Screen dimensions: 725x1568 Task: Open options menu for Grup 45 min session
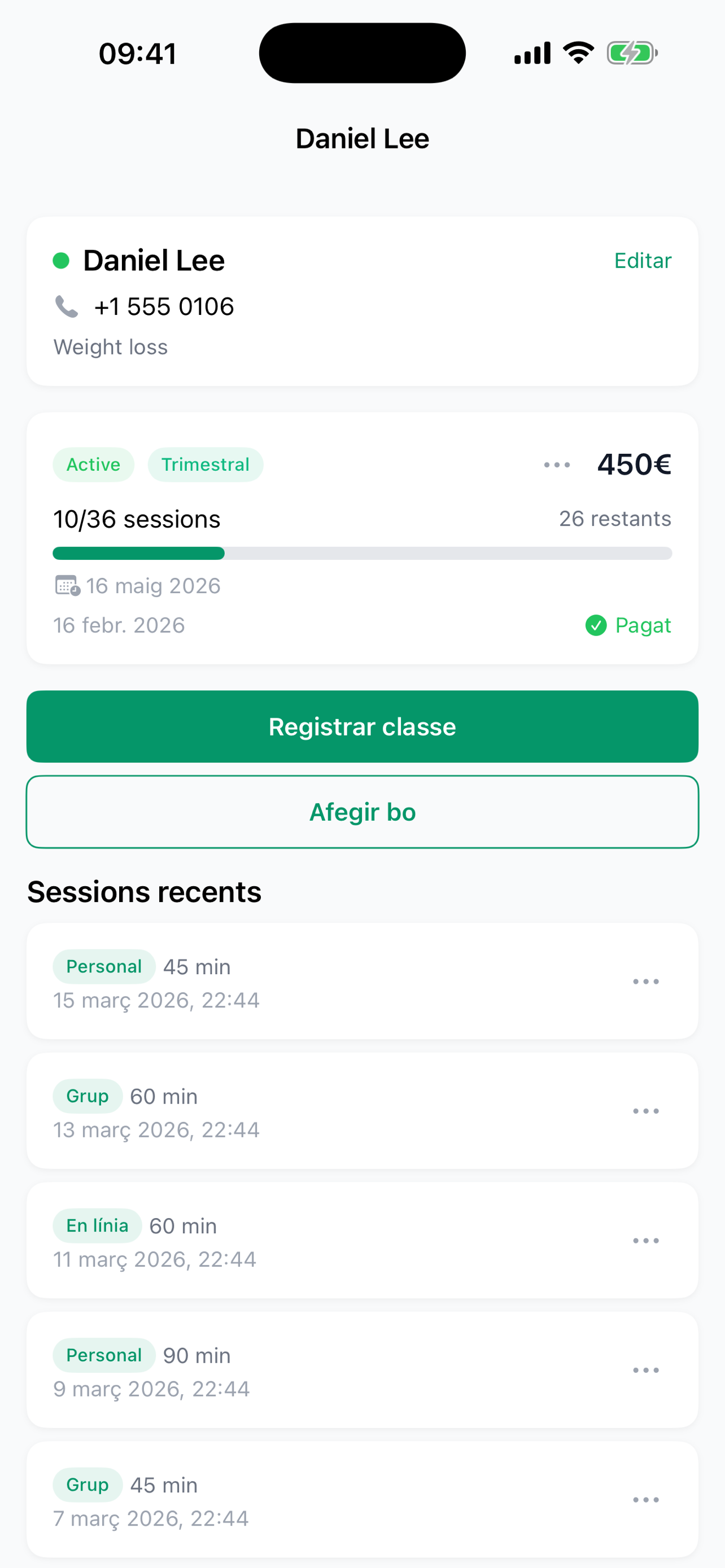pos(645,1499)
